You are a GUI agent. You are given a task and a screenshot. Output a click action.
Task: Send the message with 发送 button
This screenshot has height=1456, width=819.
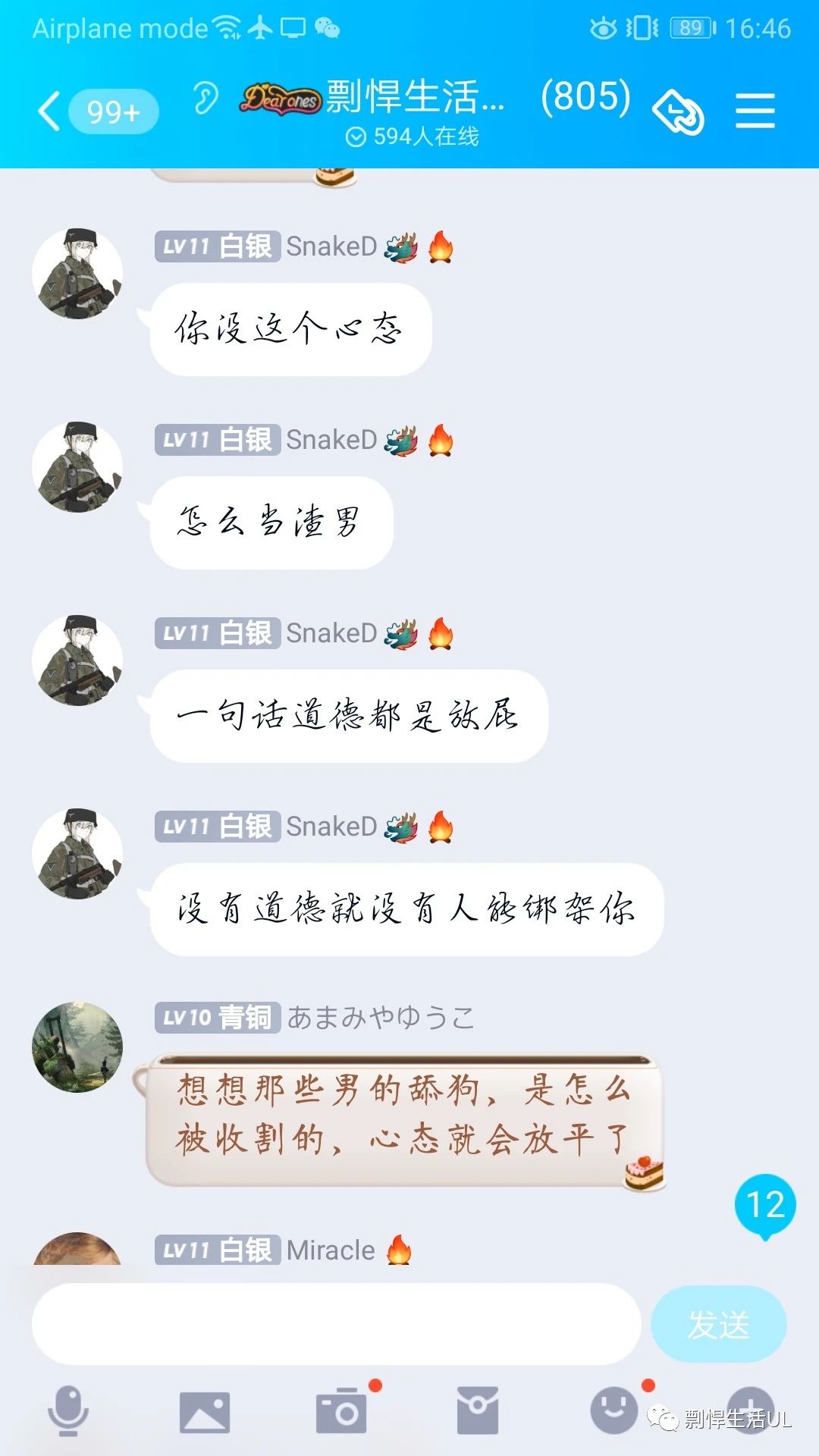[718, 1324]
